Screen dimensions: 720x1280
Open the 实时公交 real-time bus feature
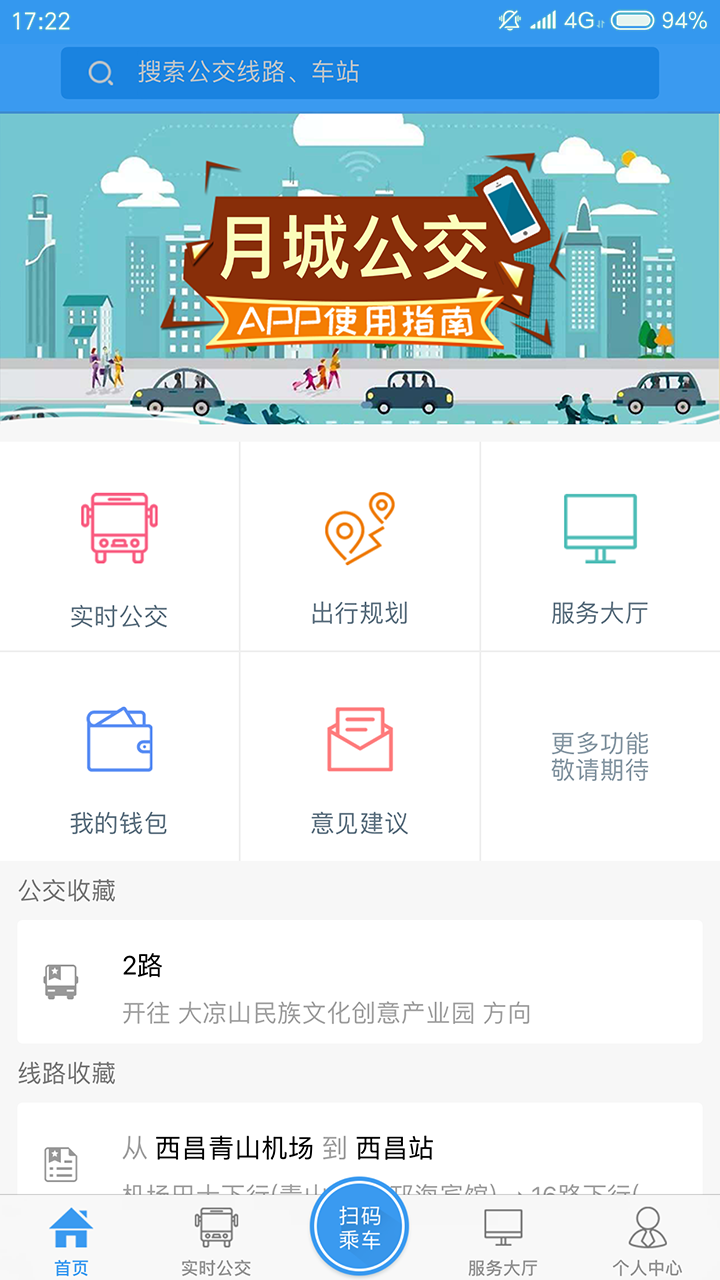(119, 545)
